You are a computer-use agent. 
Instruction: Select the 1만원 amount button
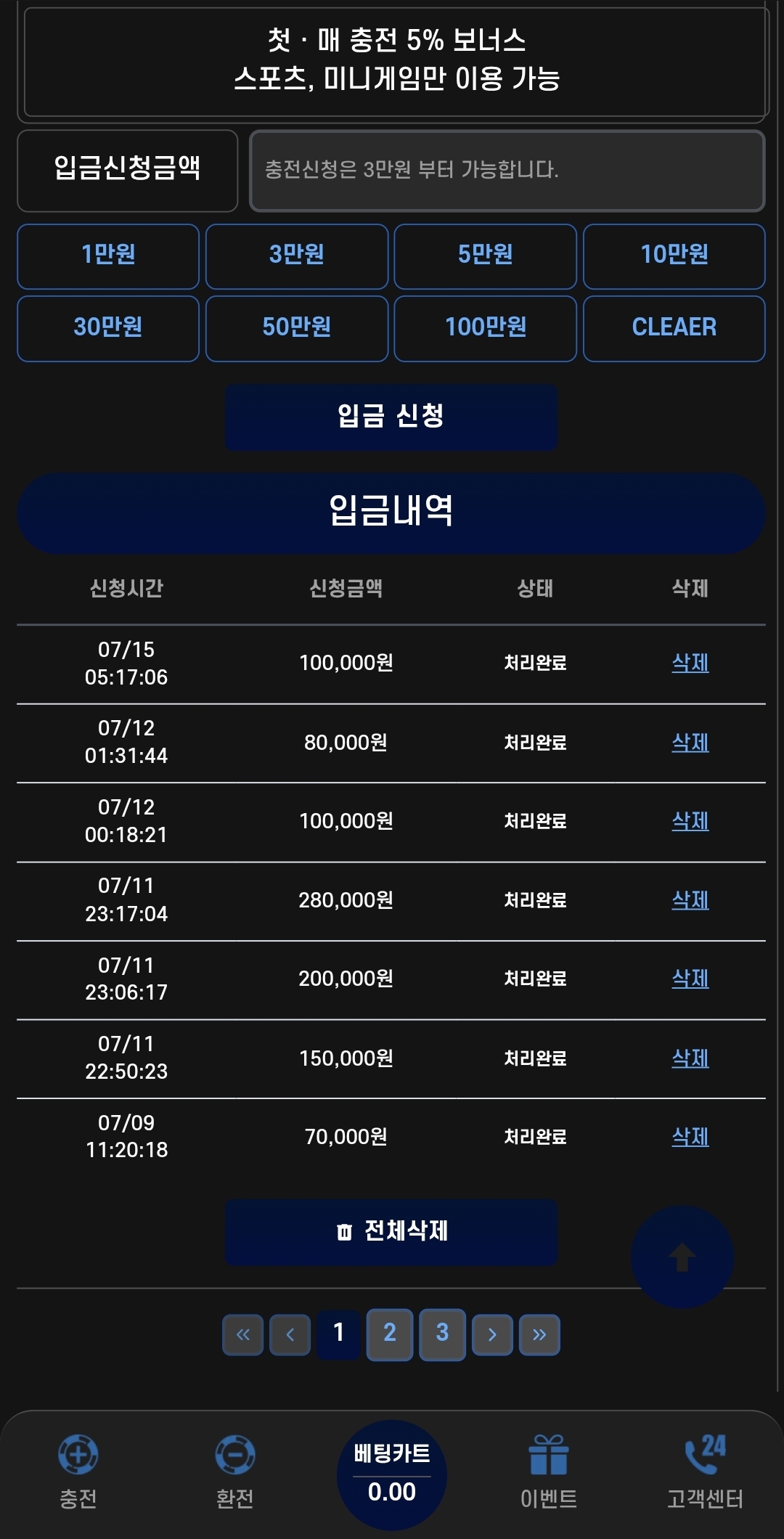108,256
